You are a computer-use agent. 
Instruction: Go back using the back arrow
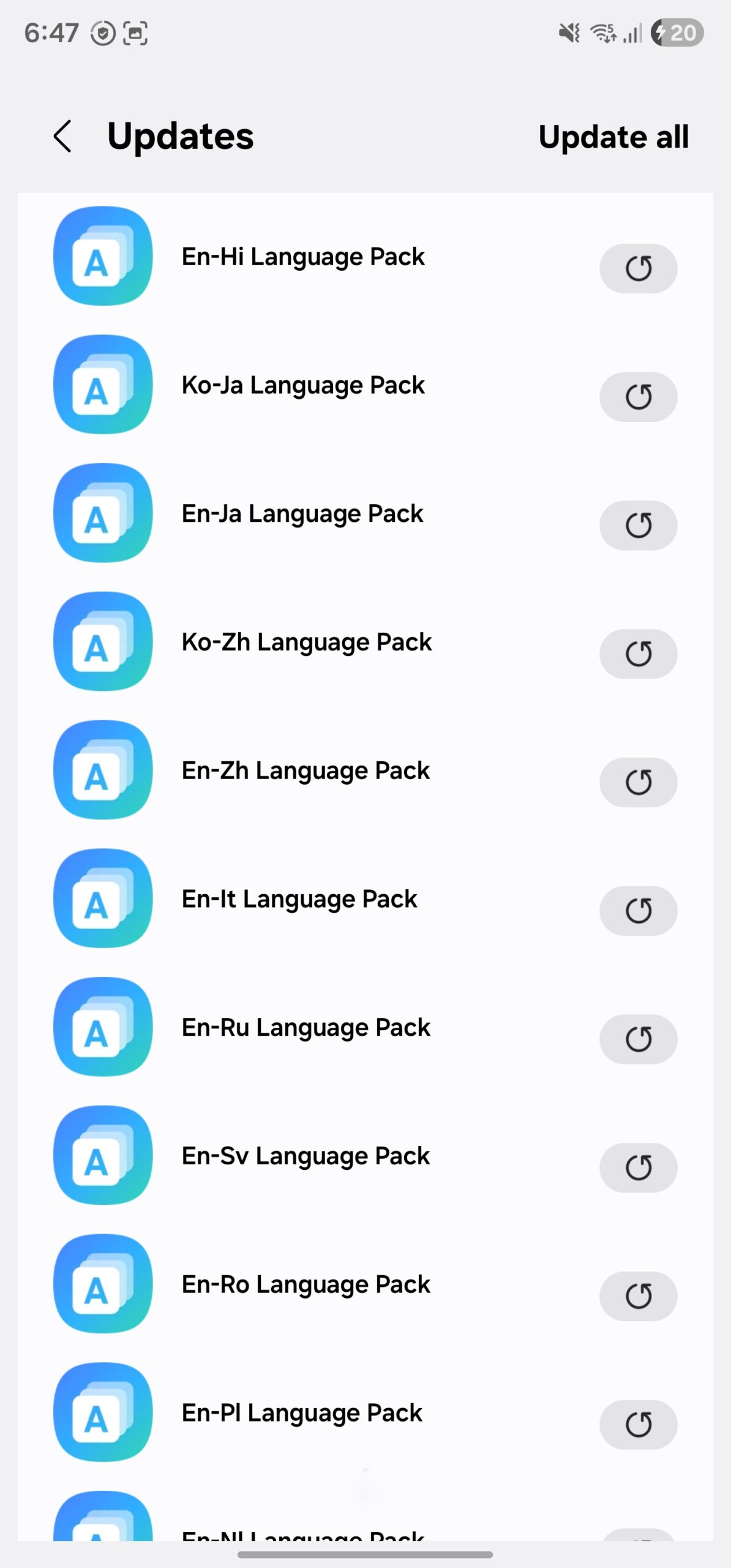[63, 137]
